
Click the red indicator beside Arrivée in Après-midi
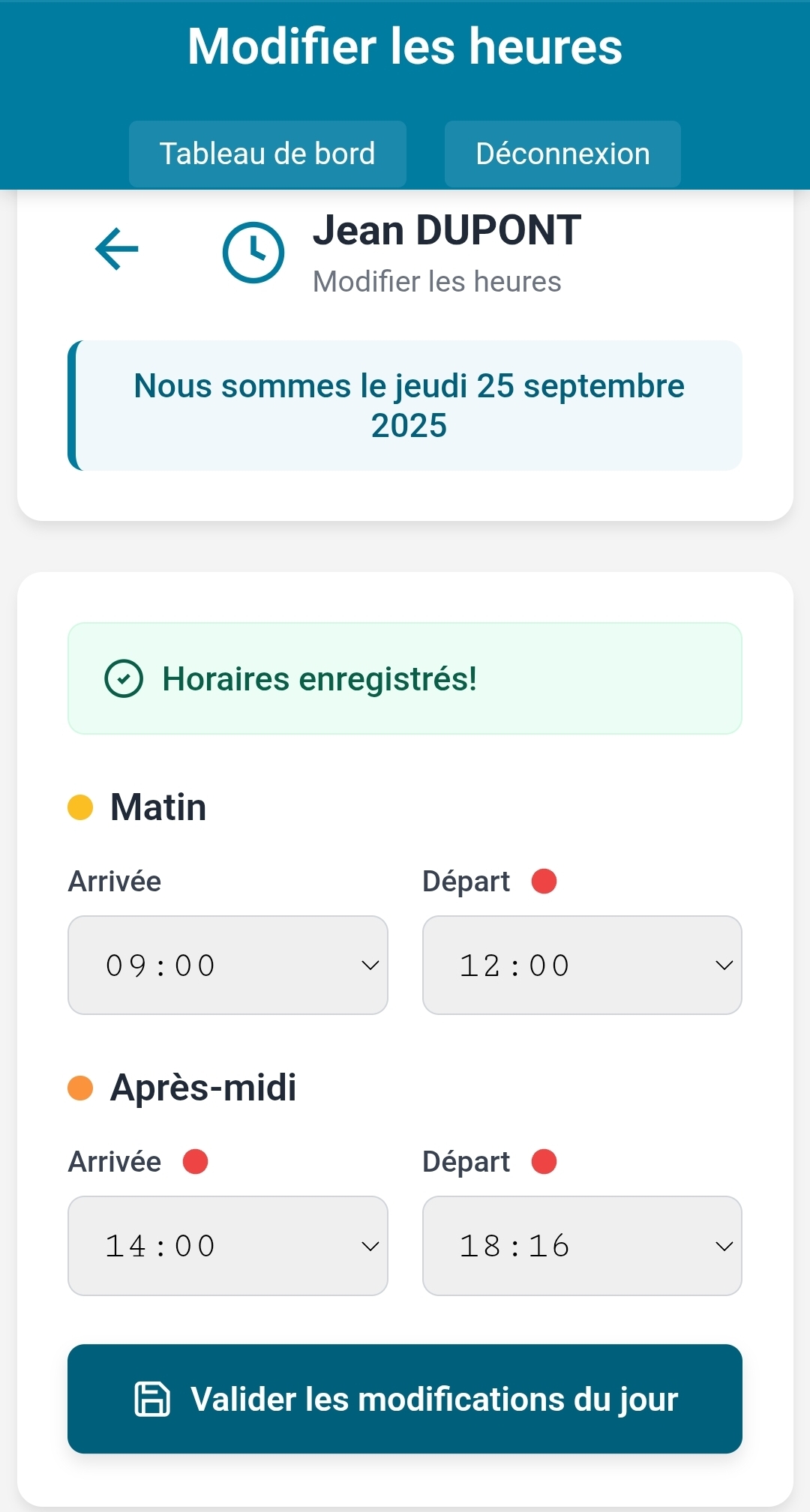point(197,1161)
